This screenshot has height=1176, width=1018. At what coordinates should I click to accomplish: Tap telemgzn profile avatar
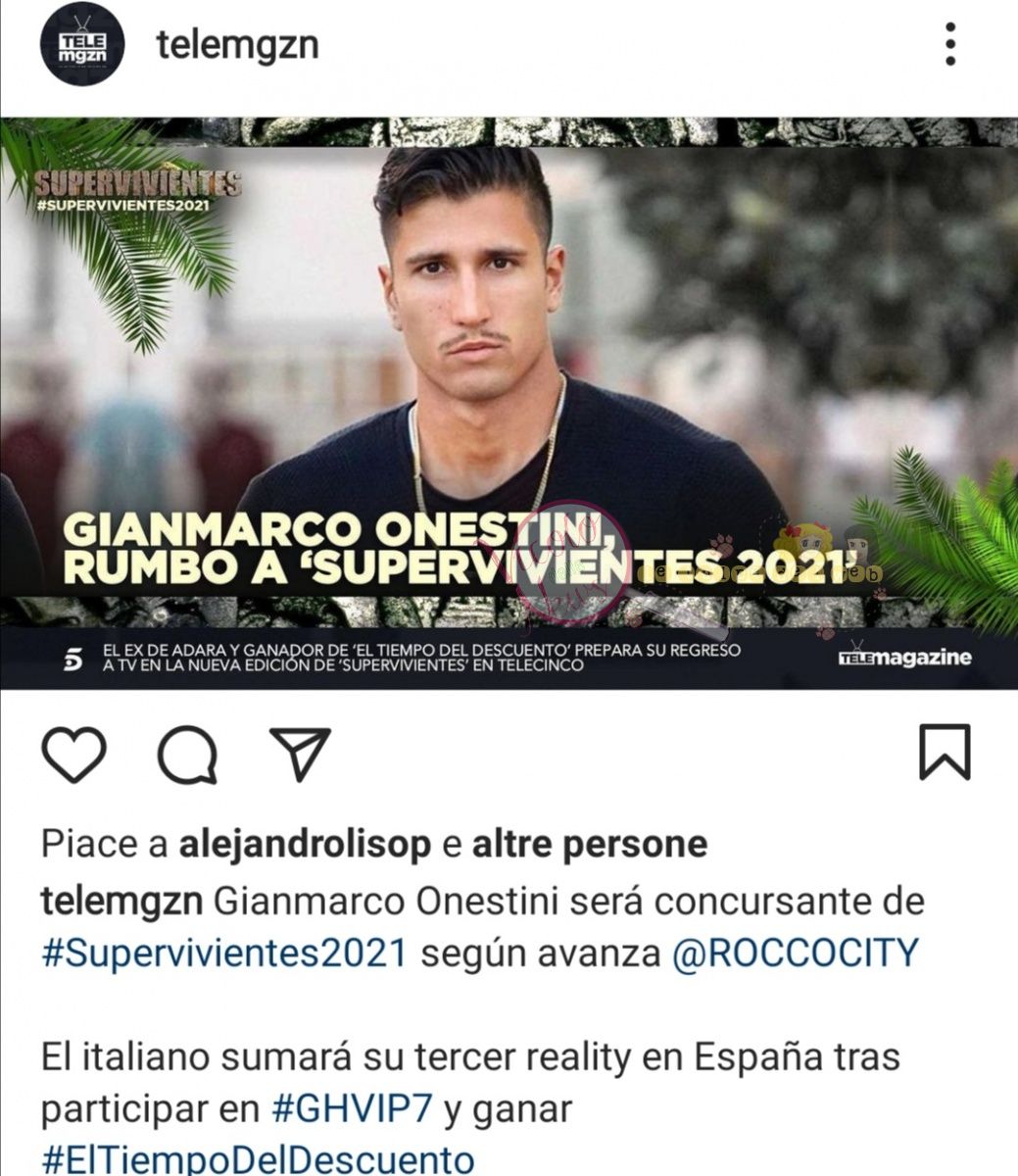pos(82,45)
